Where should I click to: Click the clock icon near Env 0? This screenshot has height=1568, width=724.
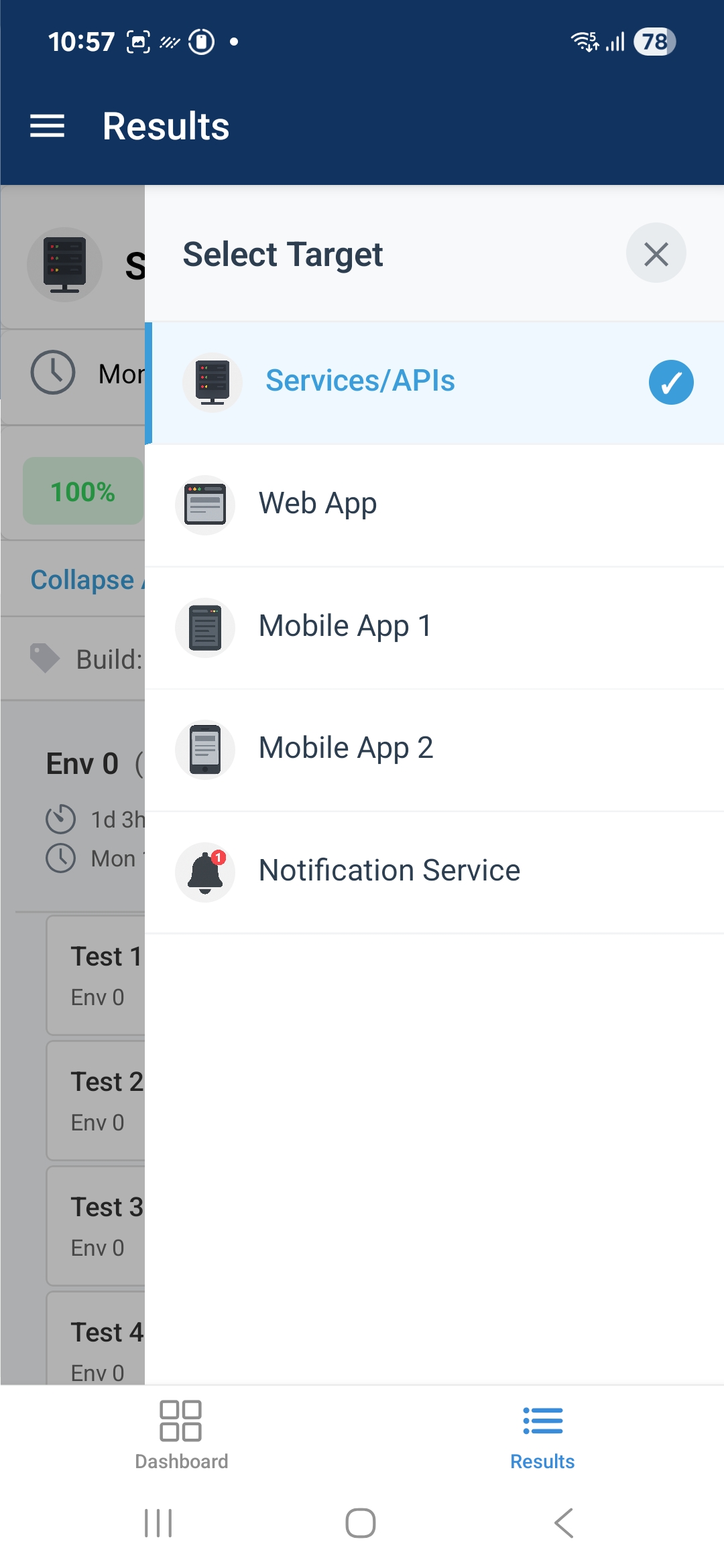pos(60,858)
